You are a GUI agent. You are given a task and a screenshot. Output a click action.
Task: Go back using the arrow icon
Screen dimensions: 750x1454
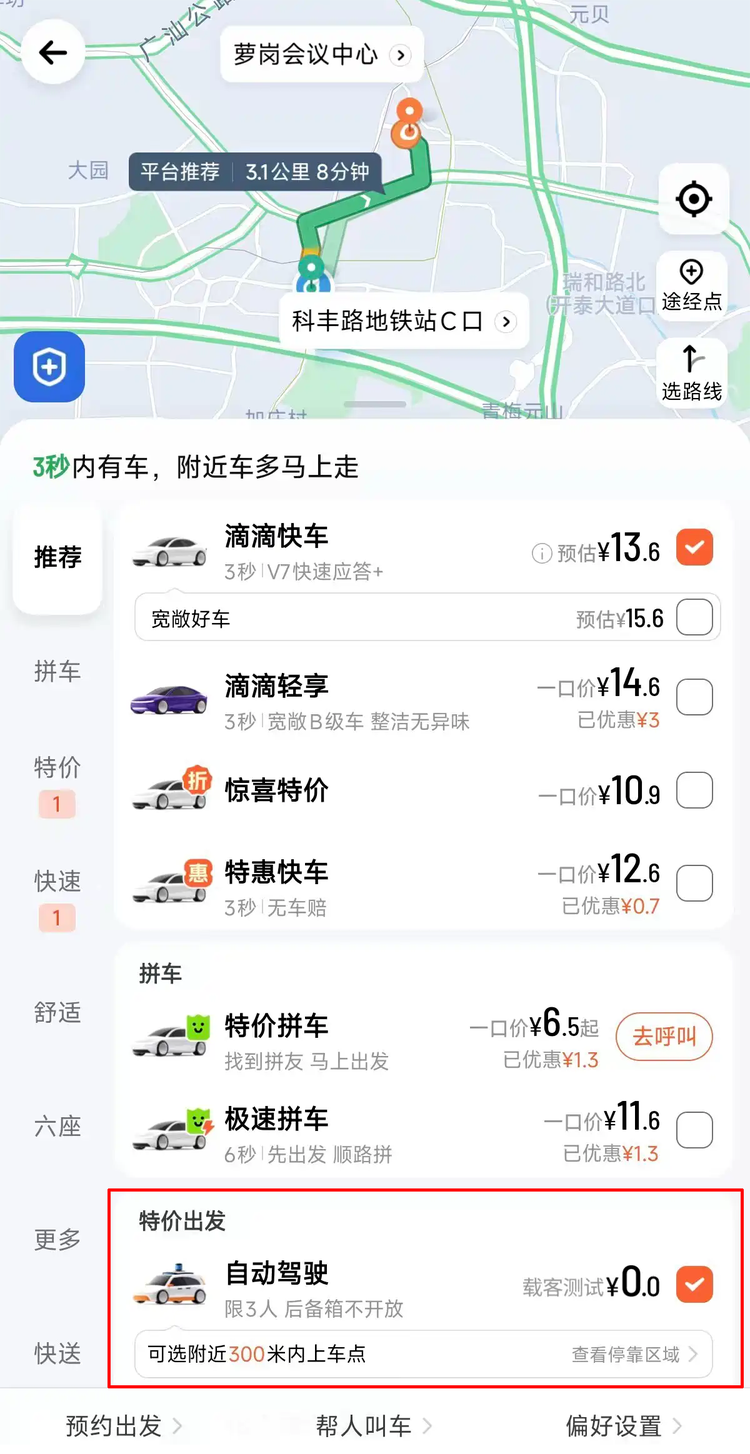(53, 52)
